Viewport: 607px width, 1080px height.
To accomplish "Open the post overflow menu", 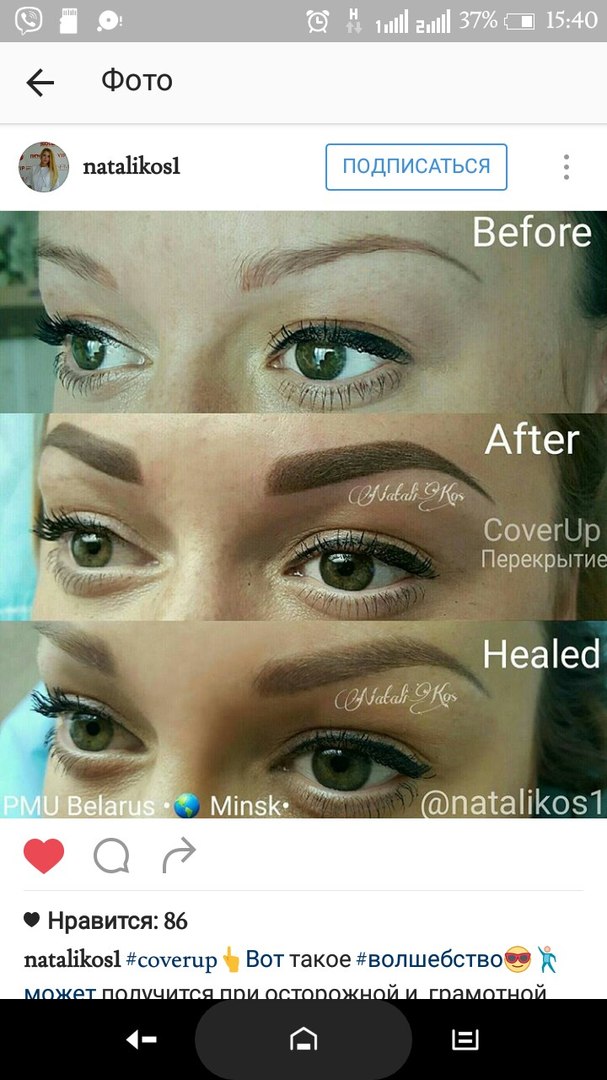I will 566,167.
